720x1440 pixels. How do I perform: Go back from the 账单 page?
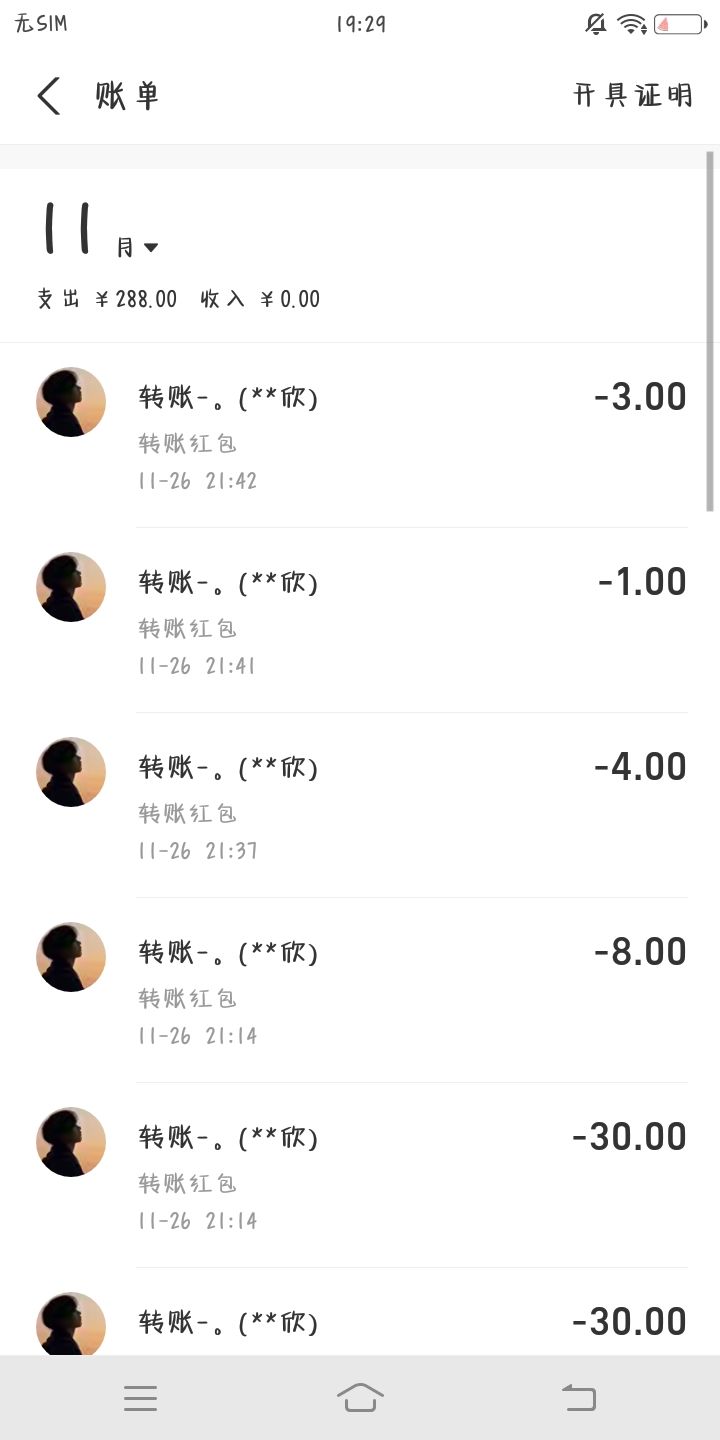pyautogui.click(x=49, y=96)
